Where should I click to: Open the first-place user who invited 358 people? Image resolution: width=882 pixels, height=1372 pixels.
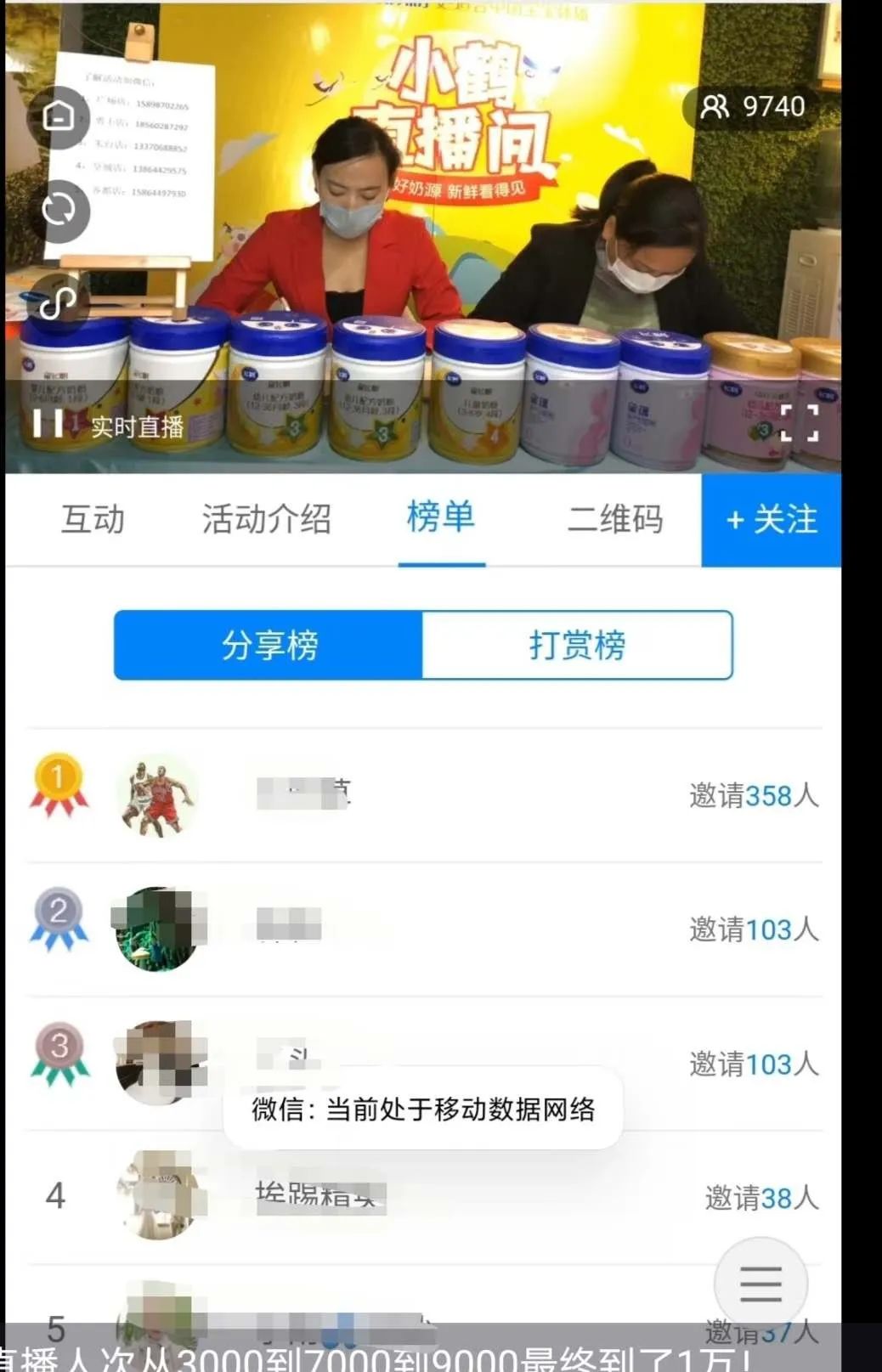coord(425,795)
